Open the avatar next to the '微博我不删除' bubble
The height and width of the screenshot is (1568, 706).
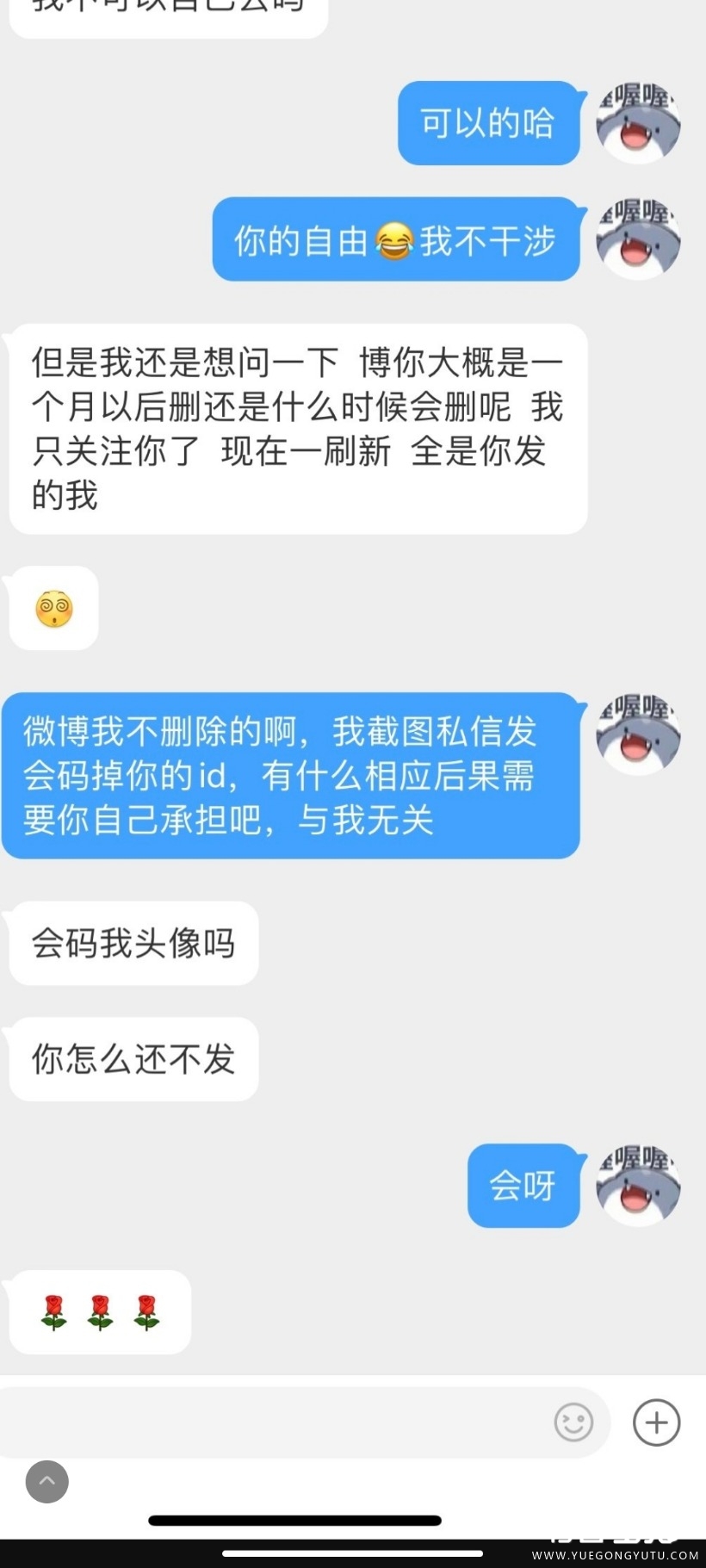637,735
